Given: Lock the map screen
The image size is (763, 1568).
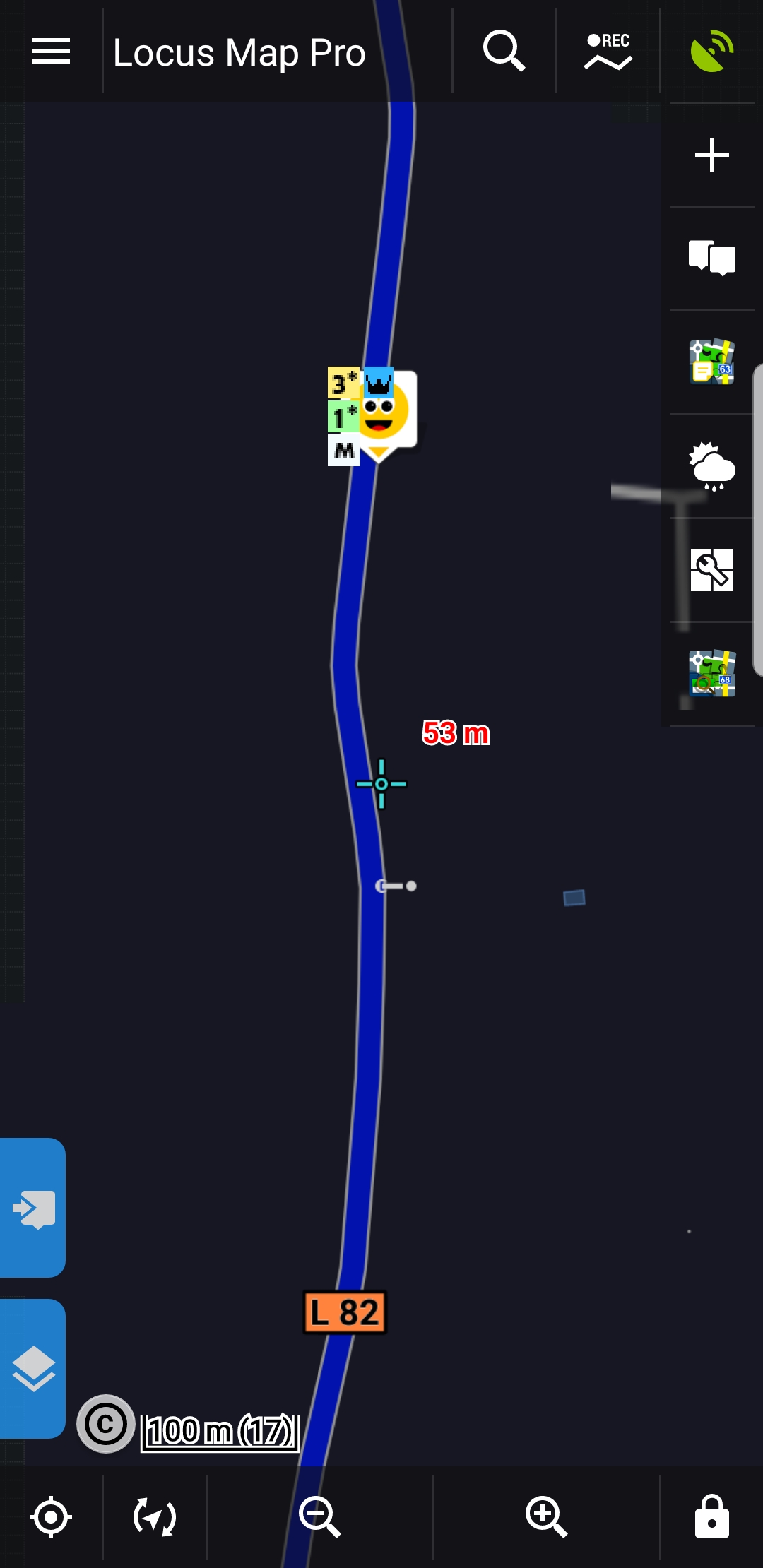Looking at the screenshot, I should (712, 1516).
